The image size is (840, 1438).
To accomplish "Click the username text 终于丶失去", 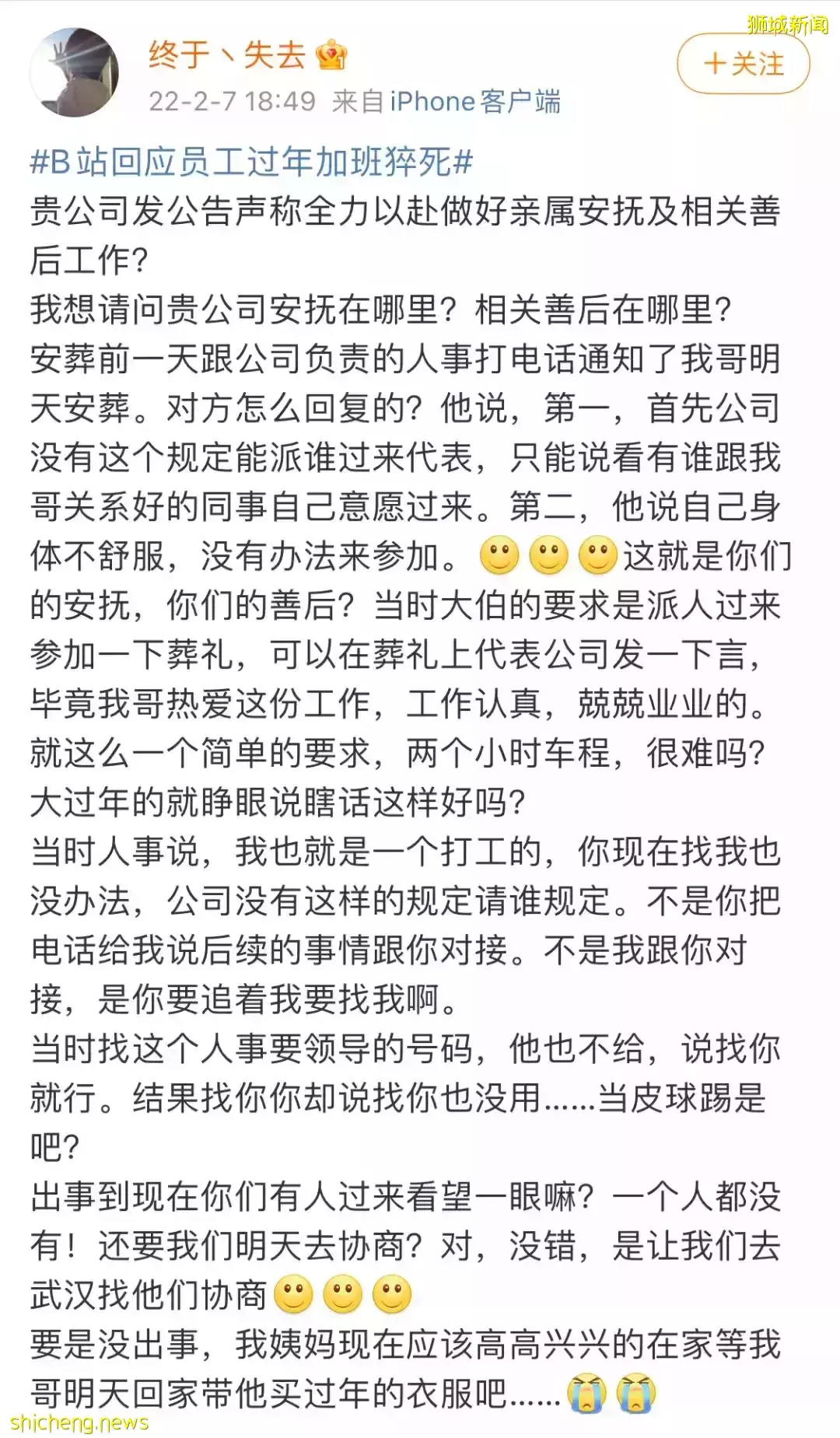I will [228, 56].
